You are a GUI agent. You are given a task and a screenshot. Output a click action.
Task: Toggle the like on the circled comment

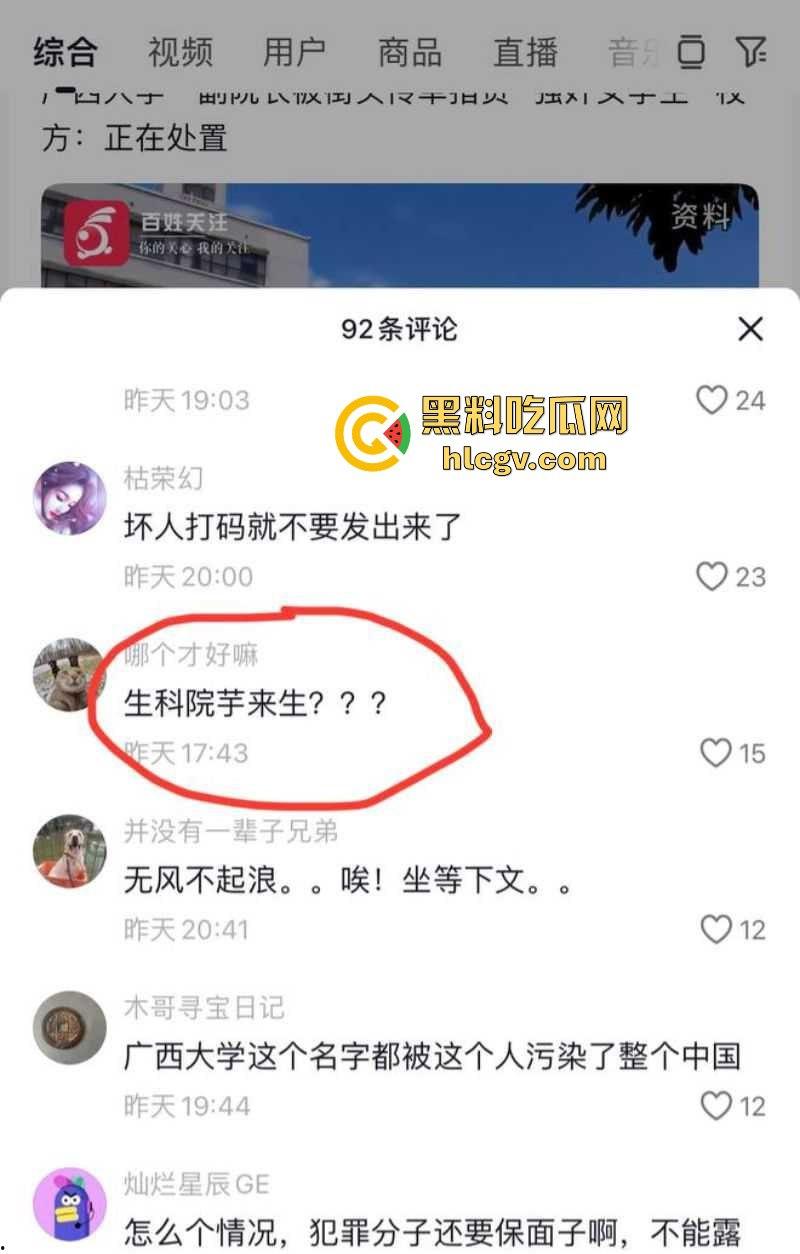point(715,753)
